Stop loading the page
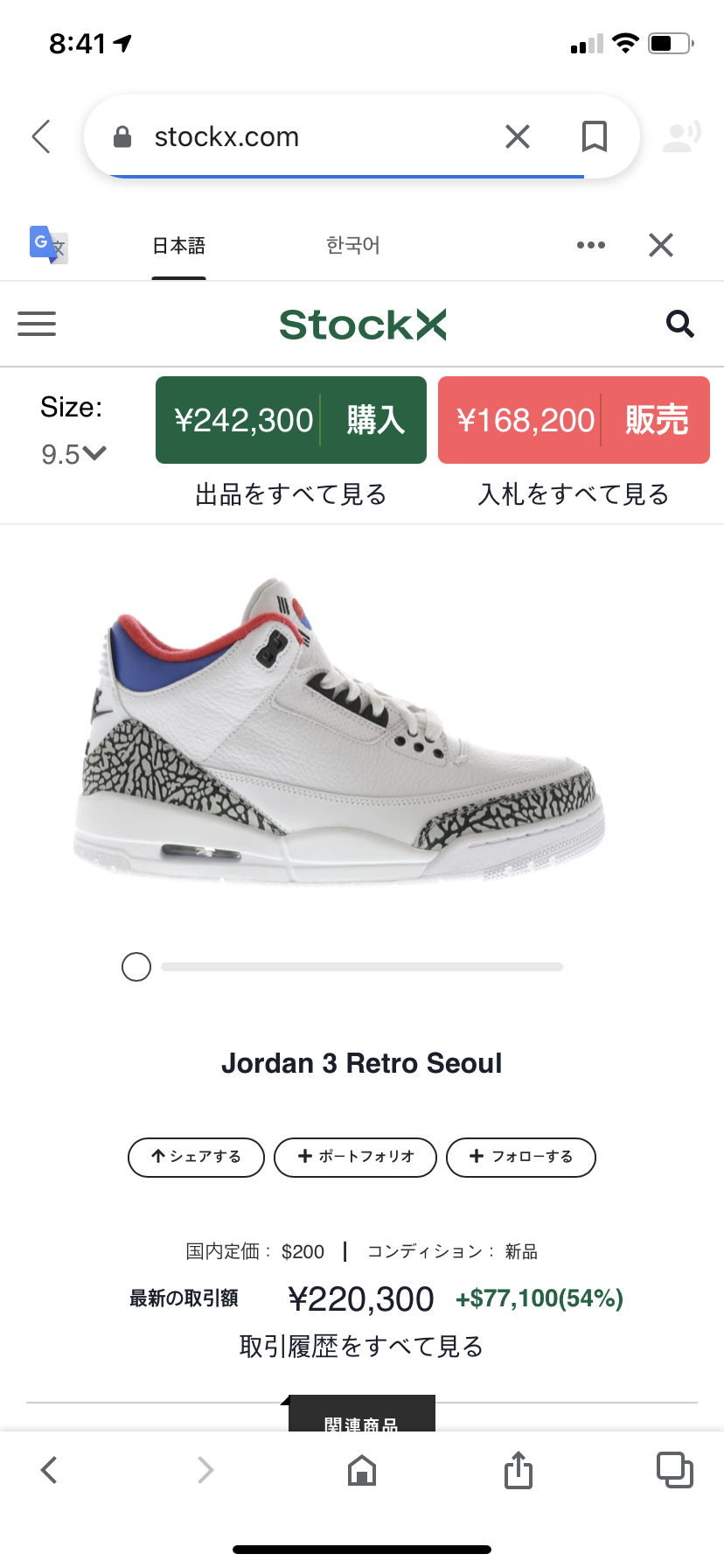This screenshot has width=724, height=1568. 518,136
